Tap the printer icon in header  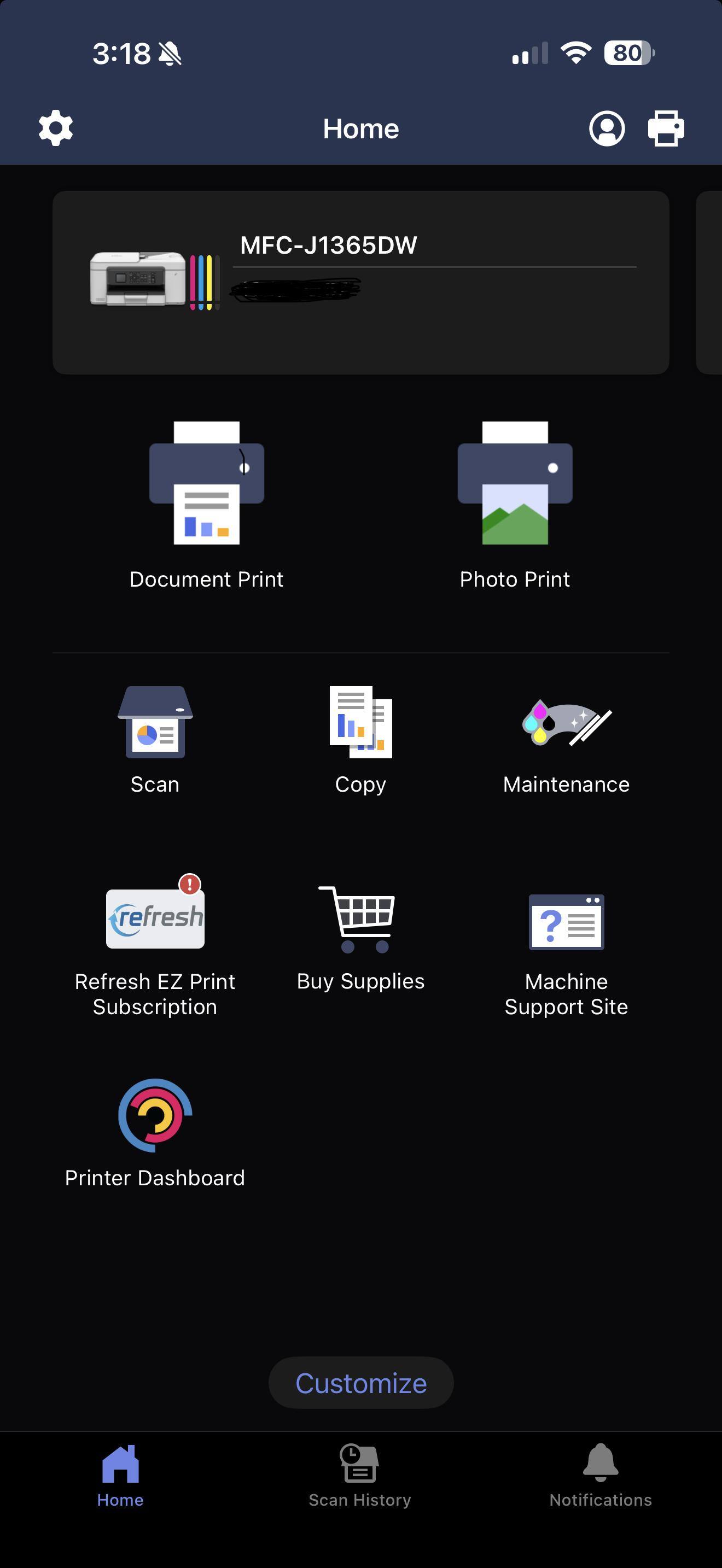click(x=665, y=128)
